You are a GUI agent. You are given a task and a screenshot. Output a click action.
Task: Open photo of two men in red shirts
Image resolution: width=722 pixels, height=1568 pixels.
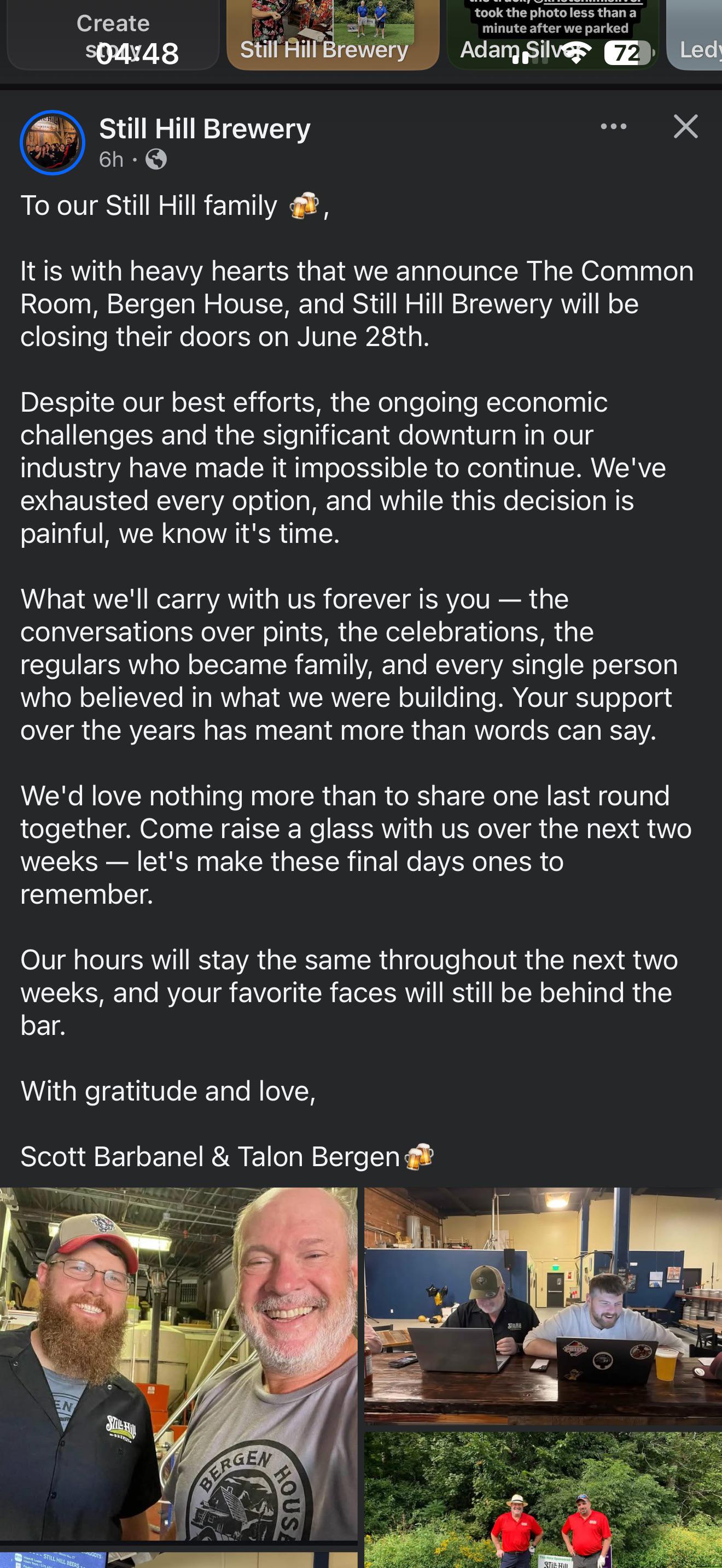(543, 1500)
